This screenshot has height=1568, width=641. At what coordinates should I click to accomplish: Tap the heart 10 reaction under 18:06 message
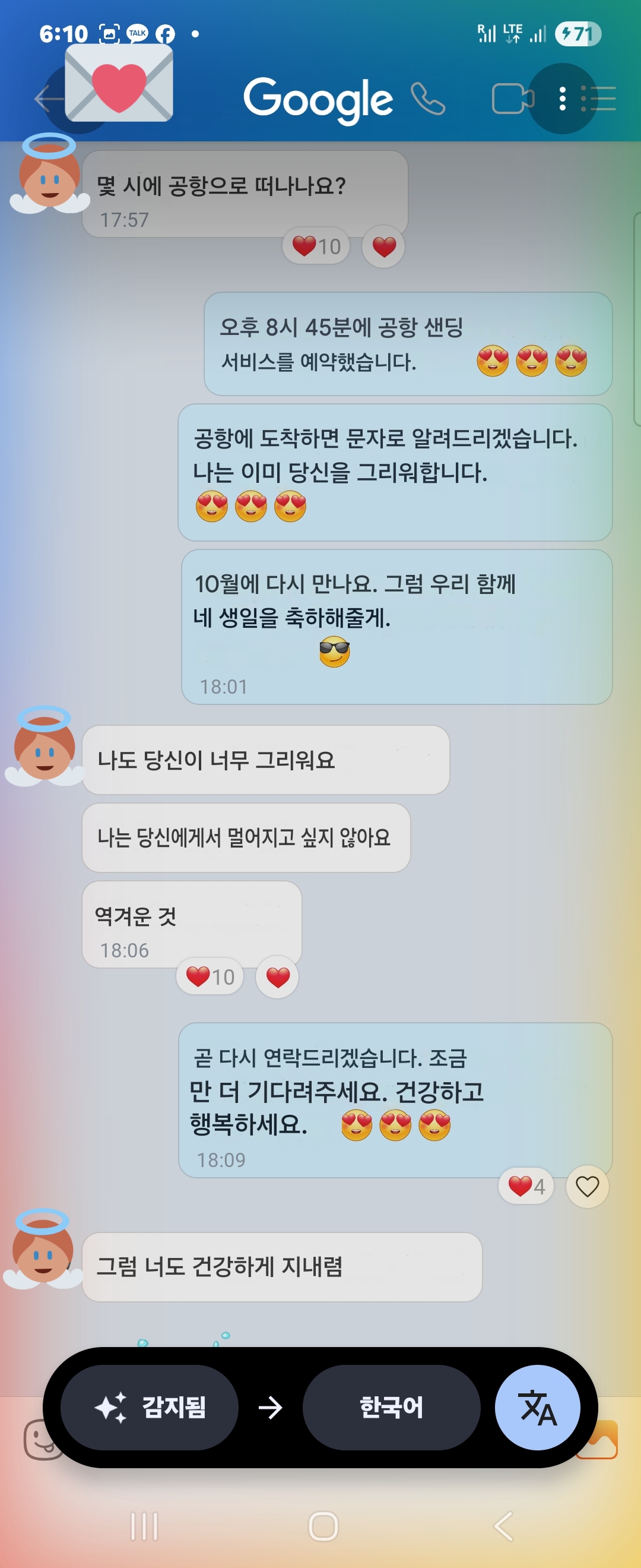[x=210, y=977]
